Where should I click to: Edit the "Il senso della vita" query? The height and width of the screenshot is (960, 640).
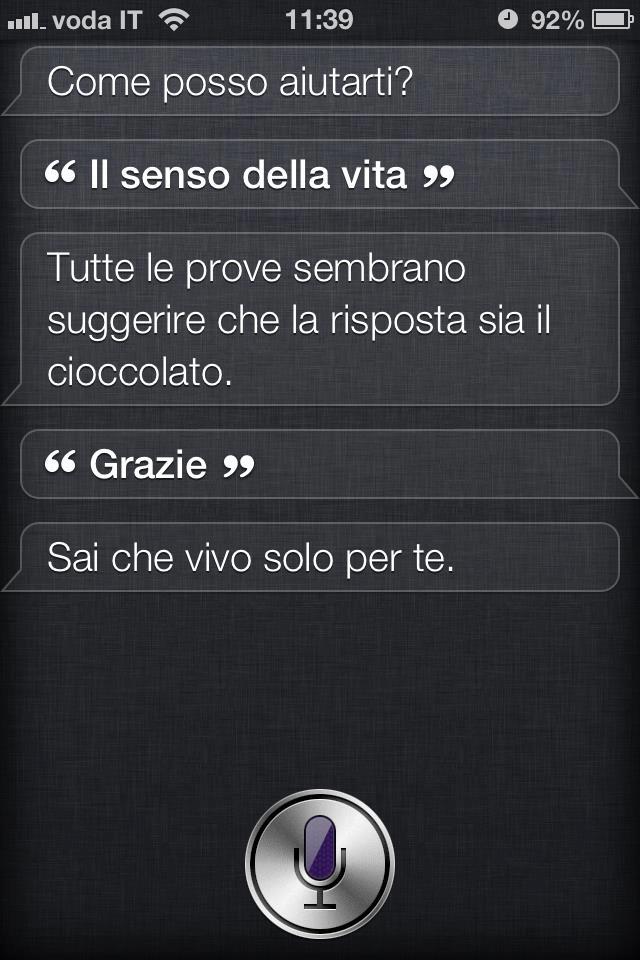(x=250, y=176)
